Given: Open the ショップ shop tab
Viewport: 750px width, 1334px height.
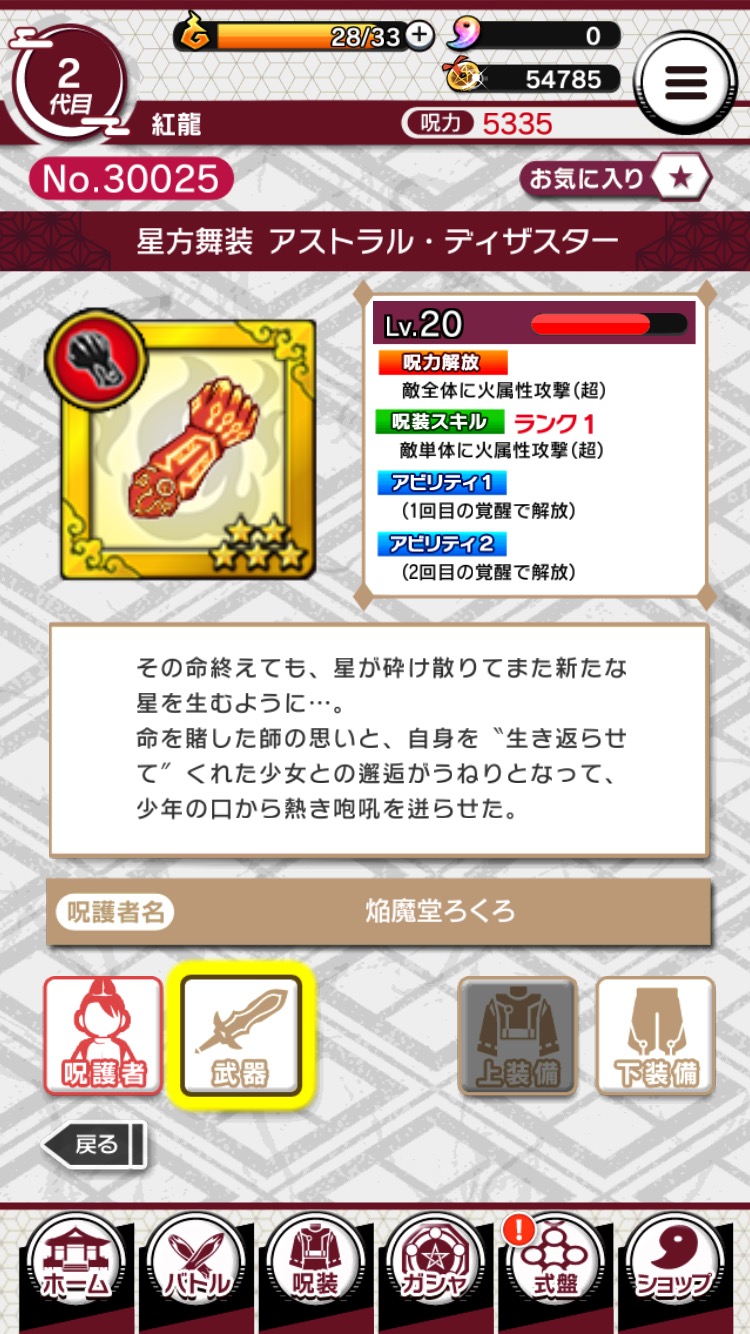Looking at the screenshot, I should pos(673,1268).
